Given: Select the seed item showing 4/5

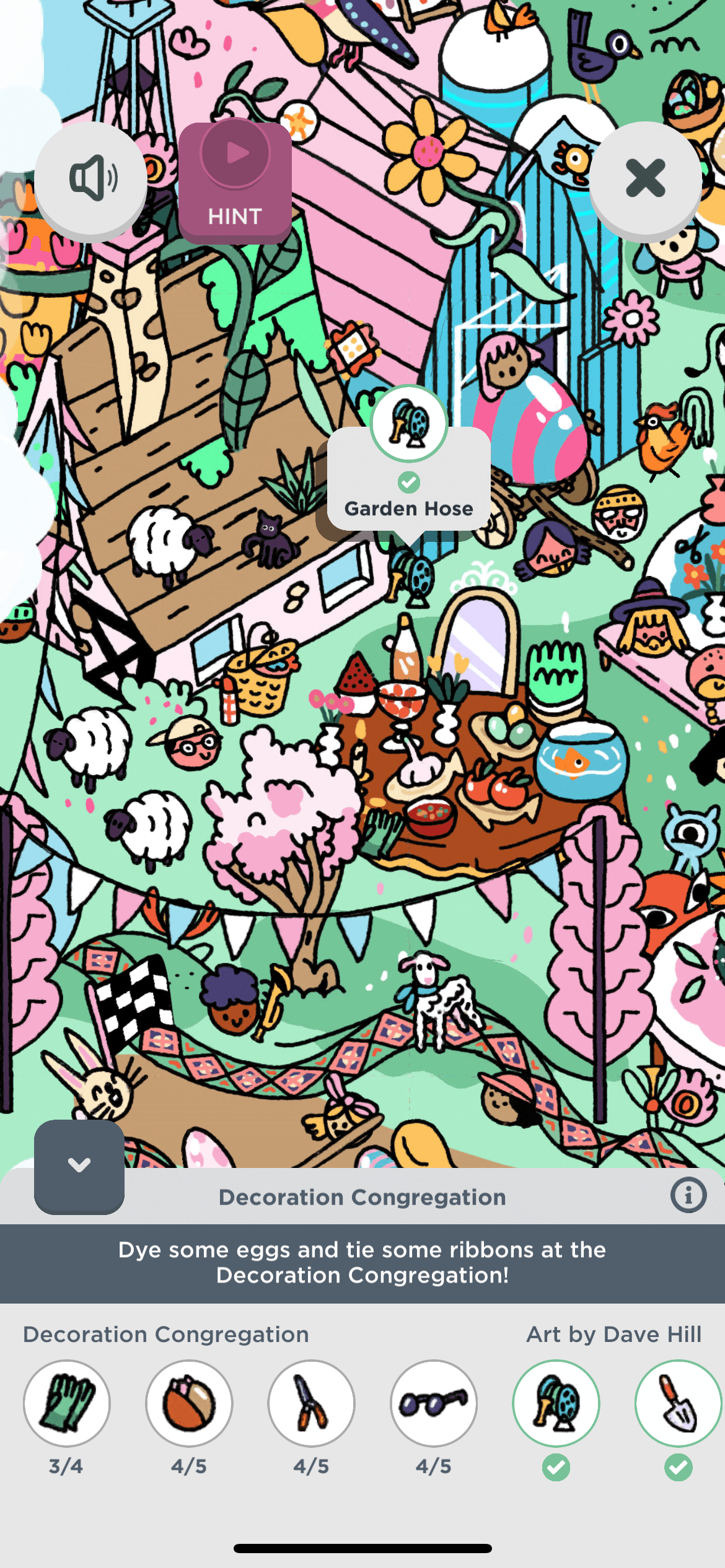Looking at the screenshot, I should tap(189, 1403).
